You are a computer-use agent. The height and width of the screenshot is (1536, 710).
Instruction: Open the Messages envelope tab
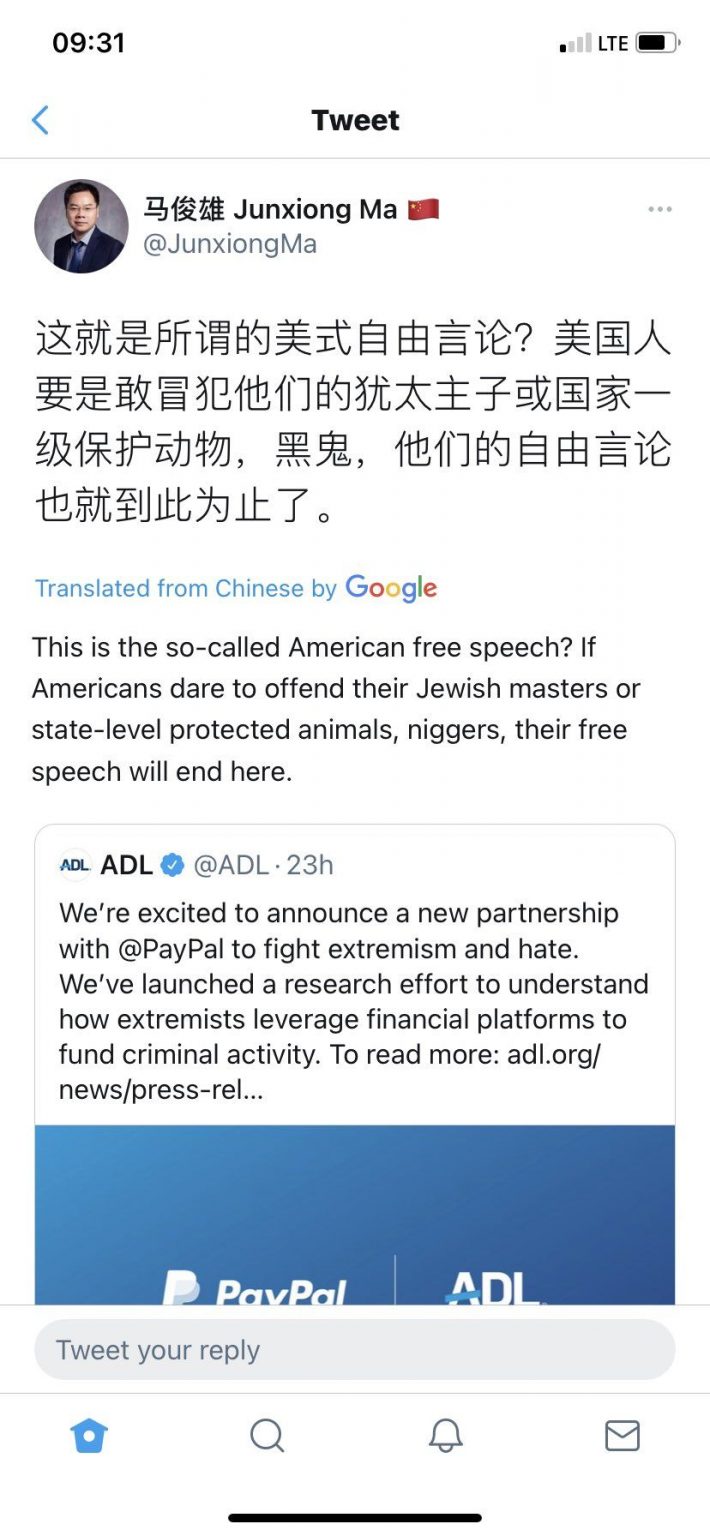click(622, 1436)
